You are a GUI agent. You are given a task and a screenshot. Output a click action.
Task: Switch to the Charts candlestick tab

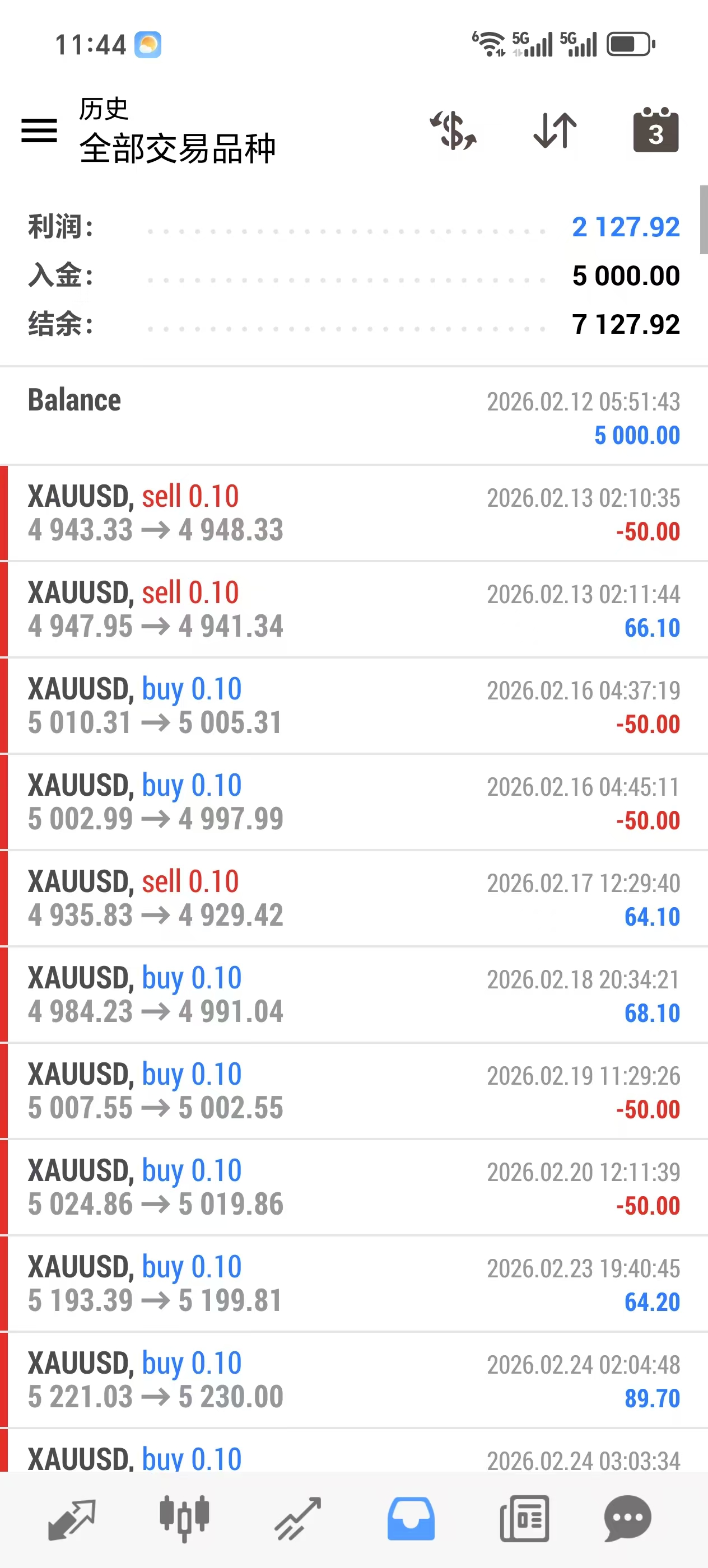point(184,1519)
